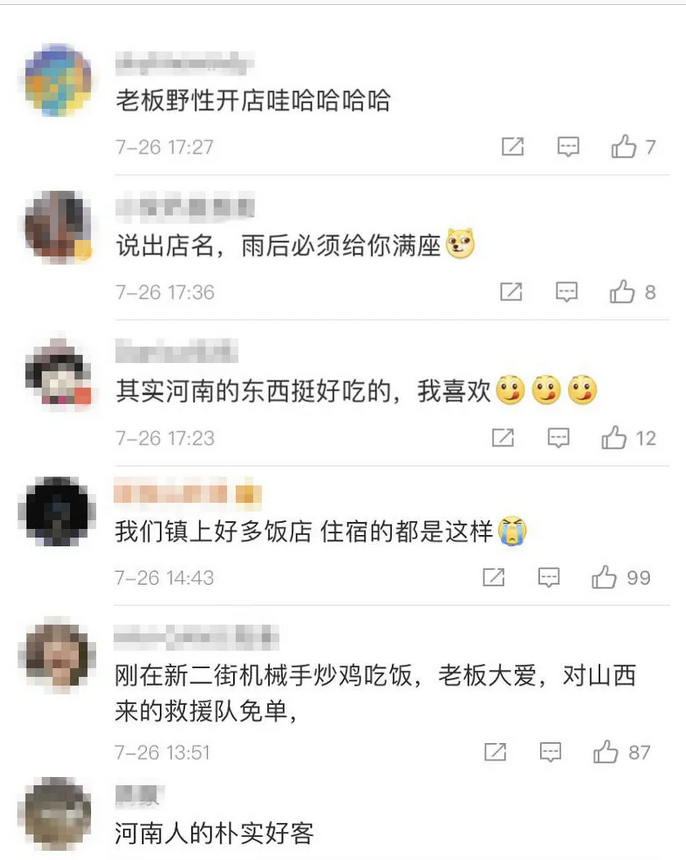The width and height of the screenshot is (686, 860).
Task: Repost the comment 老板野性开店哇哈哈哈哈
Action: tap(512, 147)
